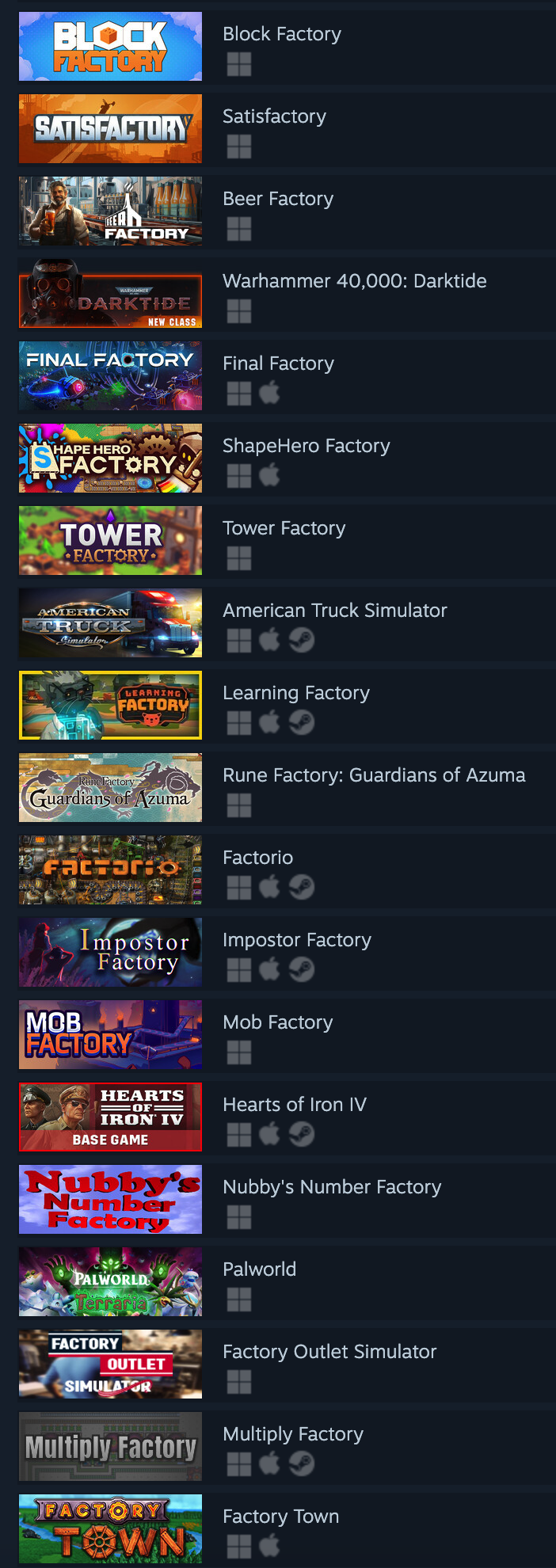Open the Factorio game page
Viewport: 556px width, 1568px height.
click(257, 858)
